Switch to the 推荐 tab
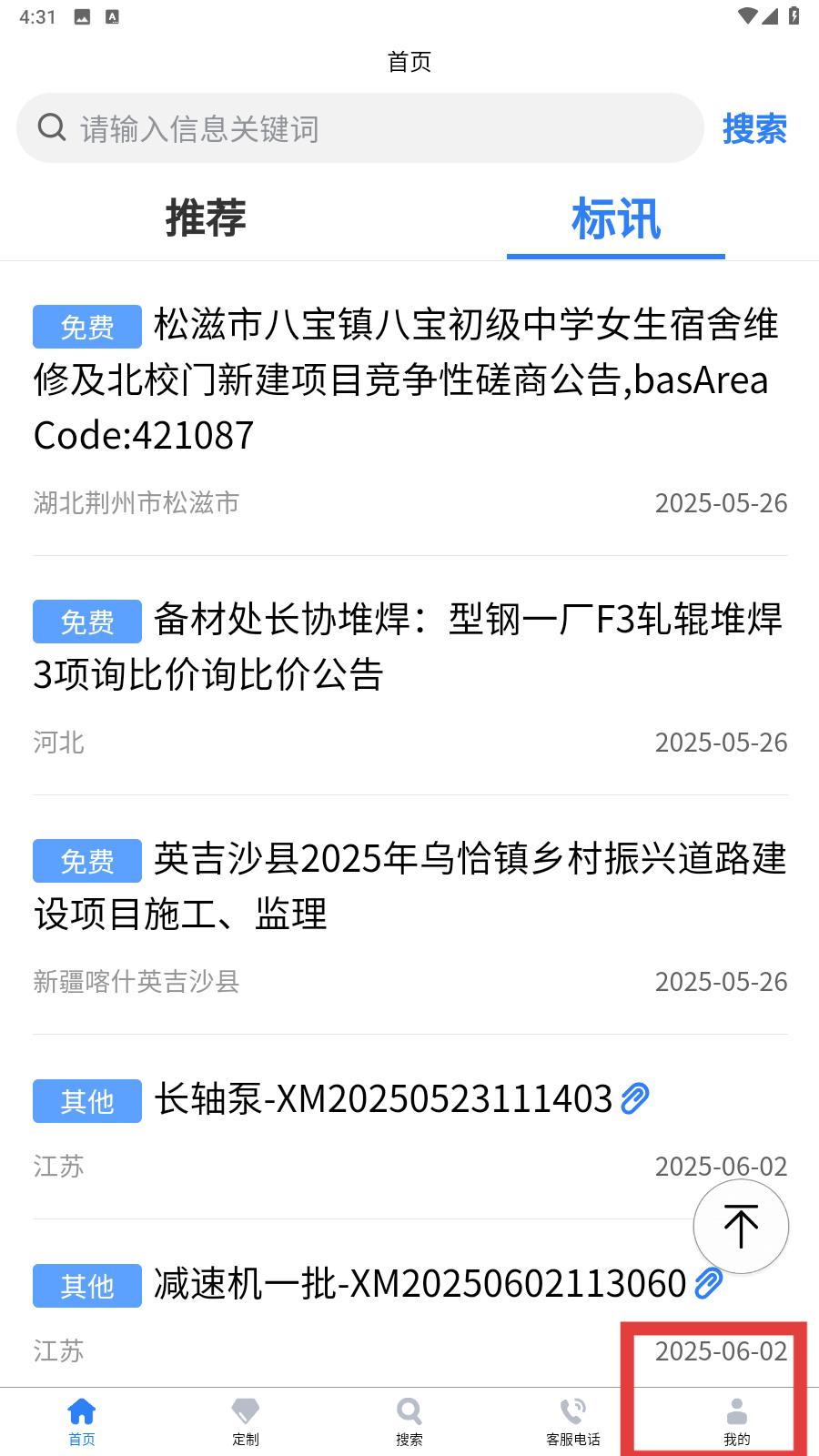Screen dimensions: 819x1456 click(x=206, y=218)
